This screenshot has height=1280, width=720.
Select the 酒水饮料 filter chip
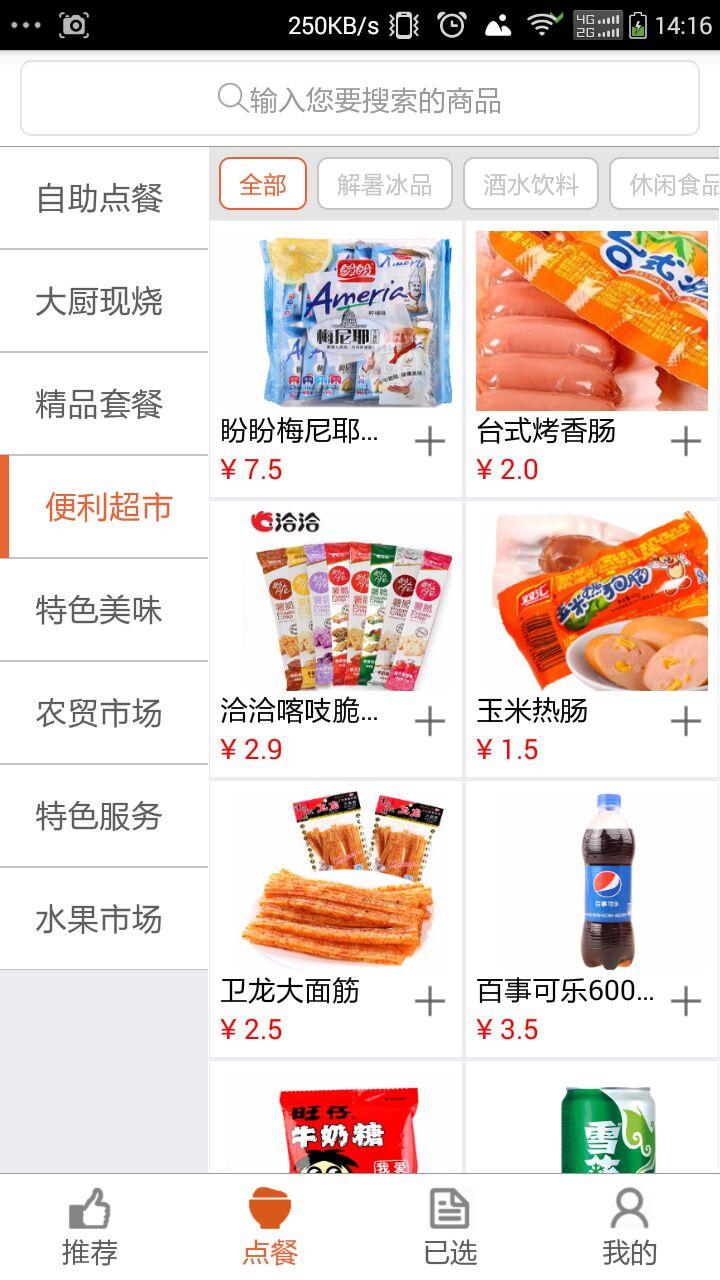(531, 184)
